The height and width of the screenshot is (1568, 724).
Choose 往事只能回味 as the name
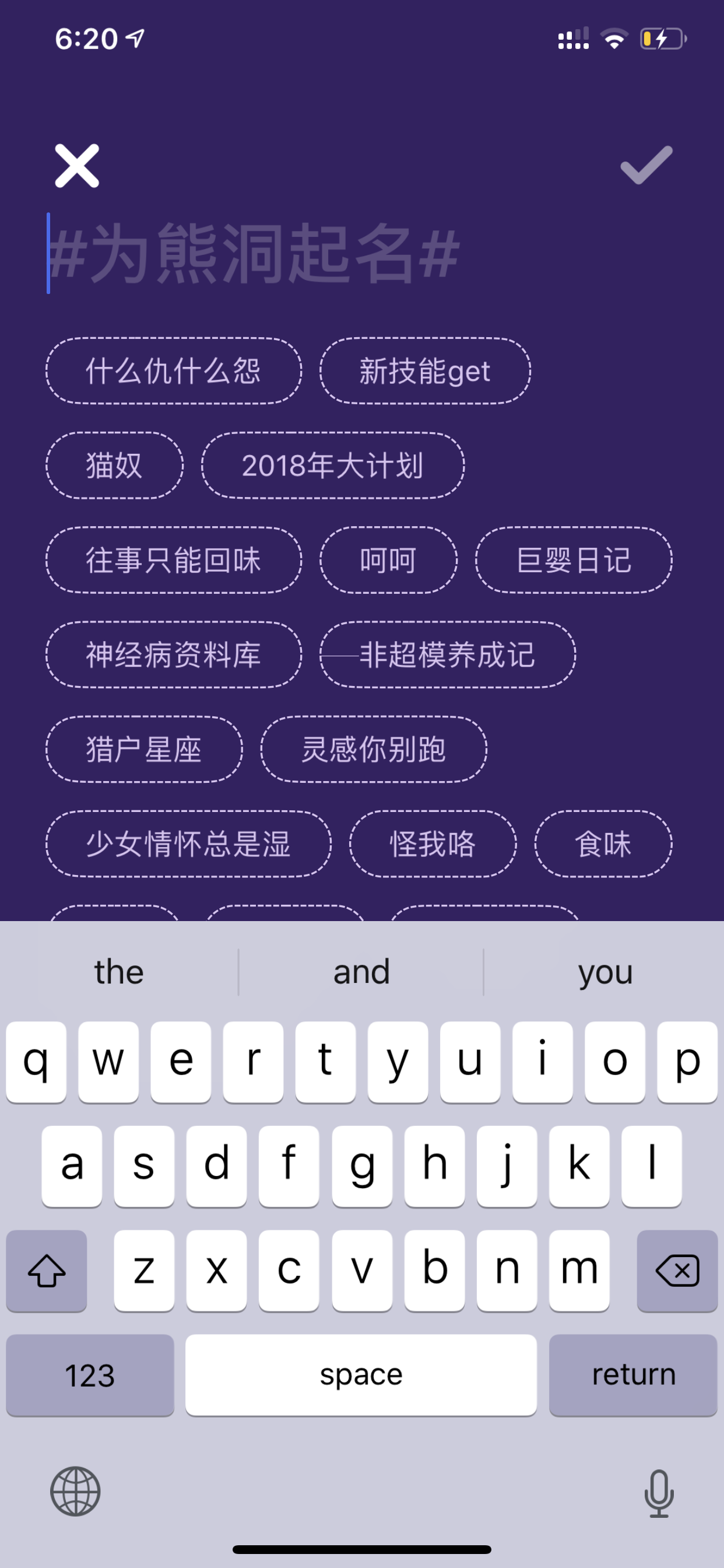click(173, 560)
